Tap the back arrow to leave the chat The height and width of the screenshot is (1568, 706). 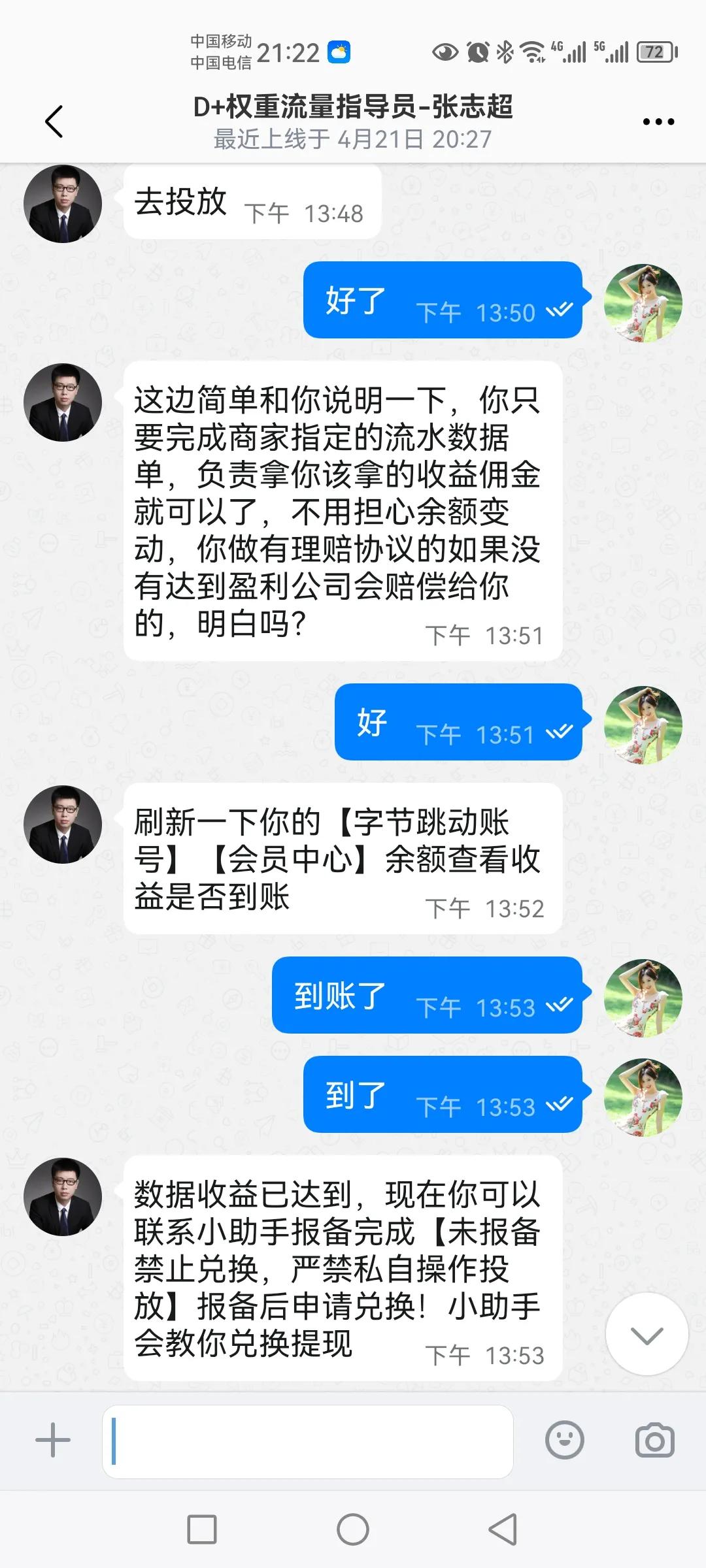pos(55,121)
